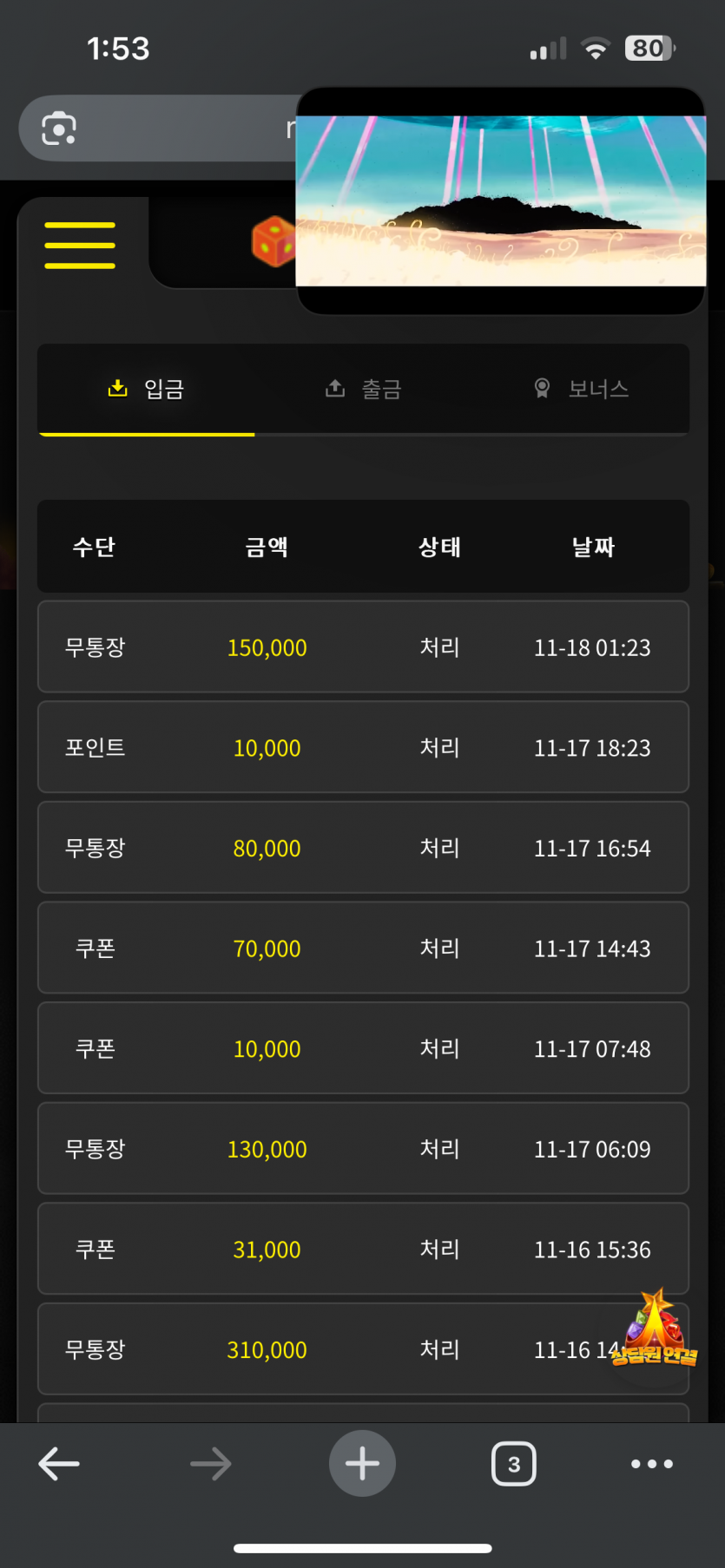This screenshot has height=1568, width=725.
Task: Go back in the browser
Action: [59, 1464]
